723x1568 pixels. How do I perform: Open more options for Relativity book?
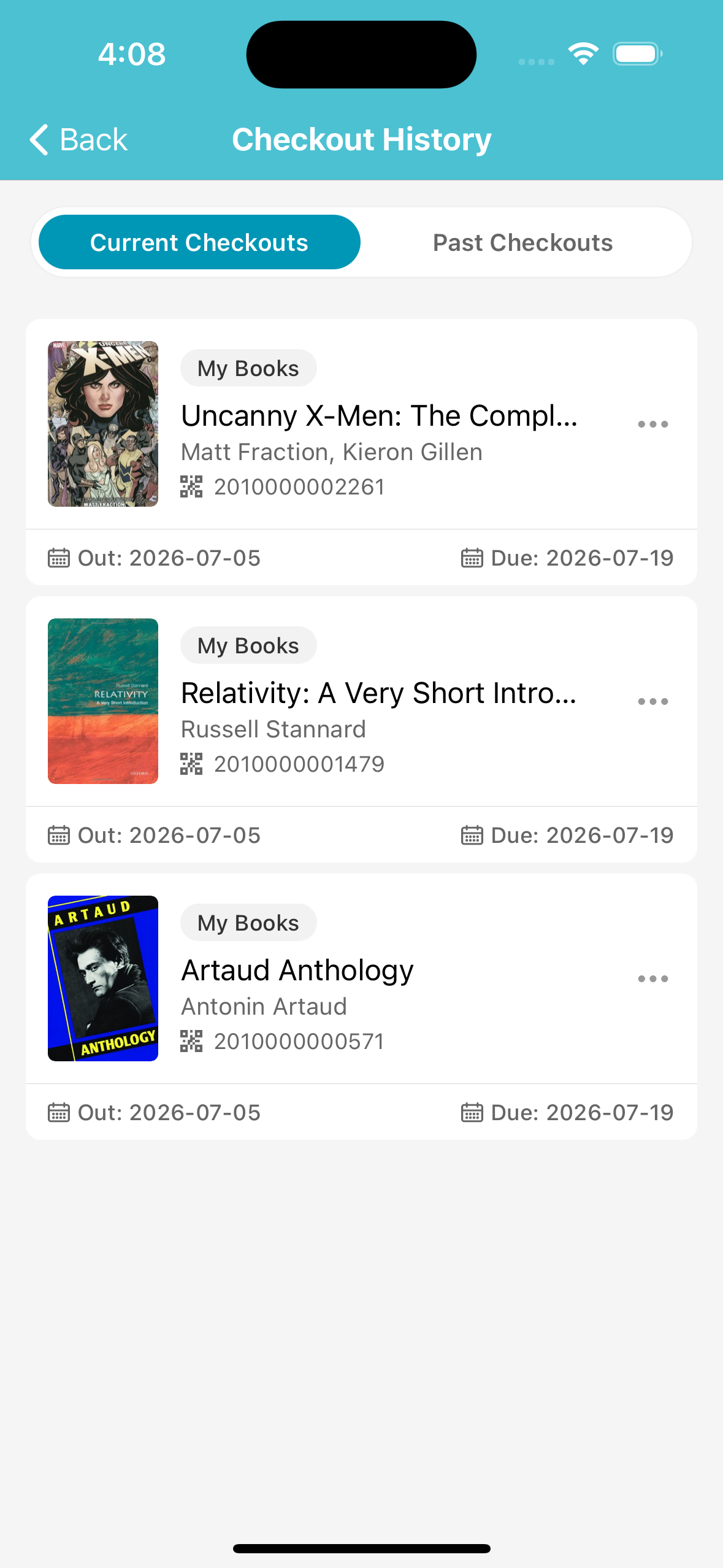coord(652,701)
